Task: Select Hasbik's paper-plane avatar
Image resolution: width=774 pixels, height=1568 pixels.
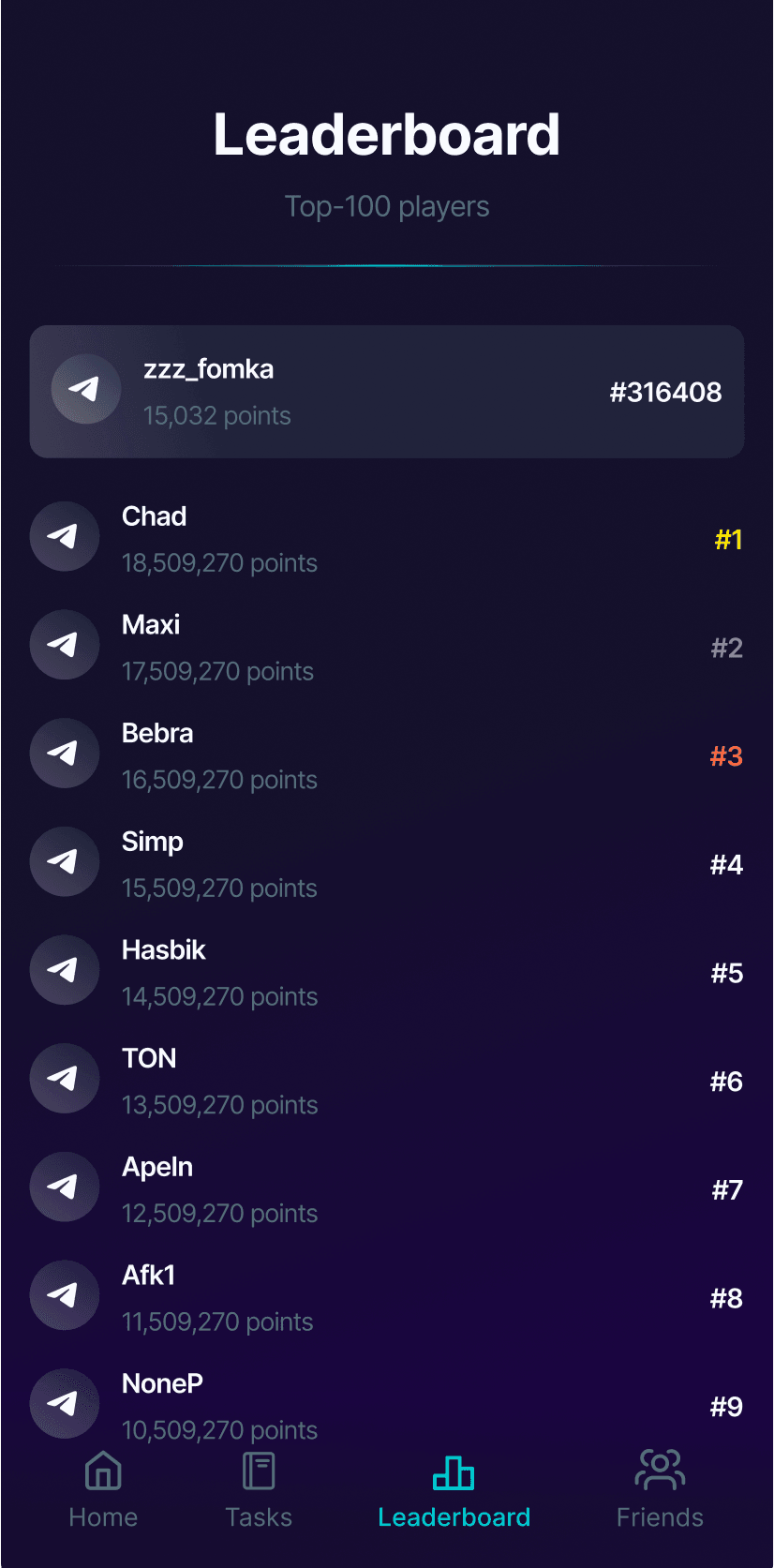Action: (64, 970)
